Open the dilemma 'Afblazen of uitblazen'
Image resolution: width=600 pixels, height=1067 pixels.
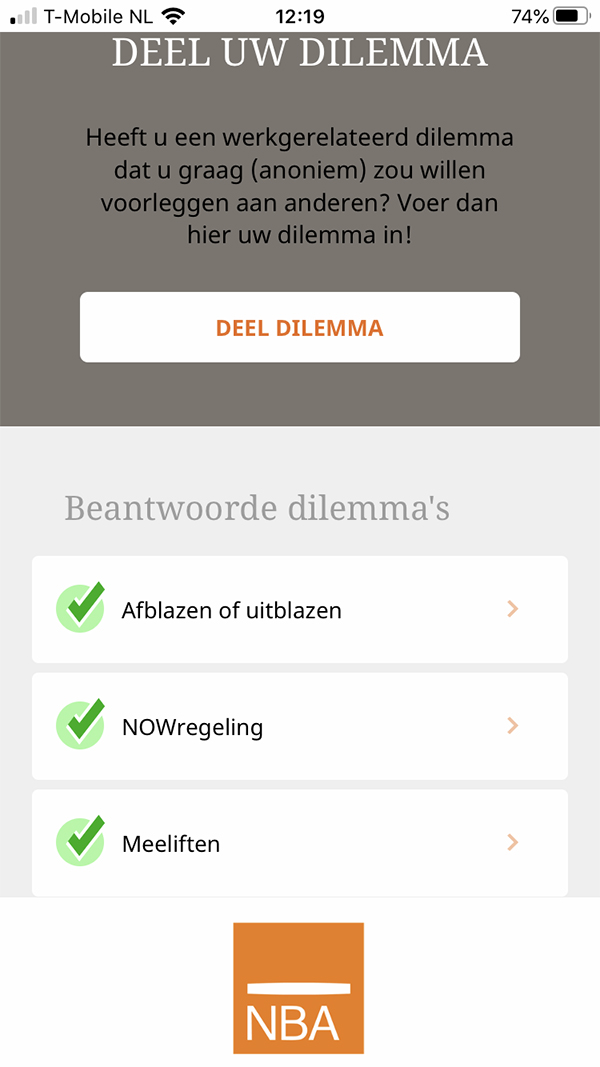(299, 610)
